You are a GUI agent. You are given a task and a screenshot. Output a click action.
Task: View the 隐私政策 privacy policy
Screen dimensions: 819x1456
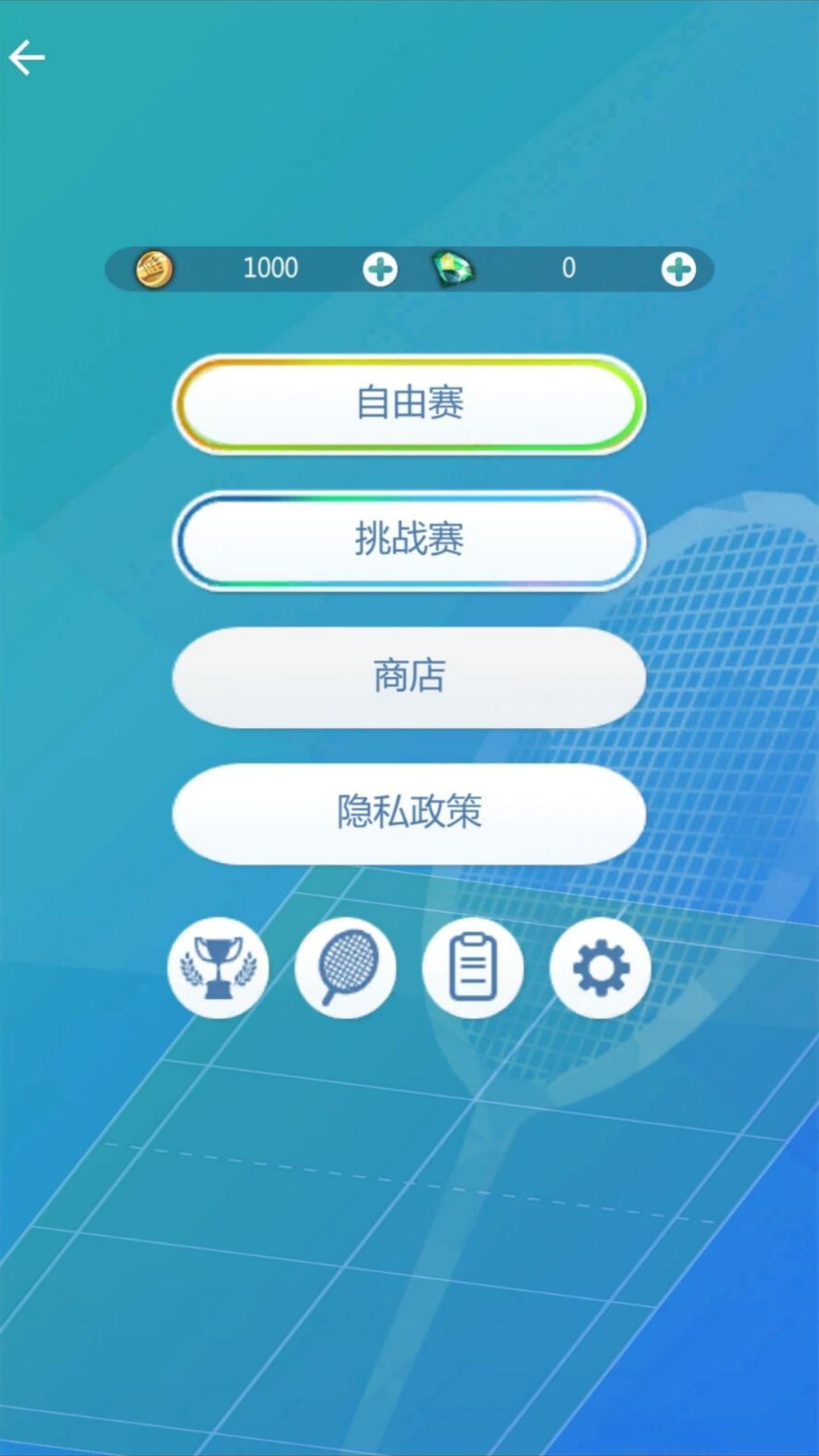coord(409,813)
